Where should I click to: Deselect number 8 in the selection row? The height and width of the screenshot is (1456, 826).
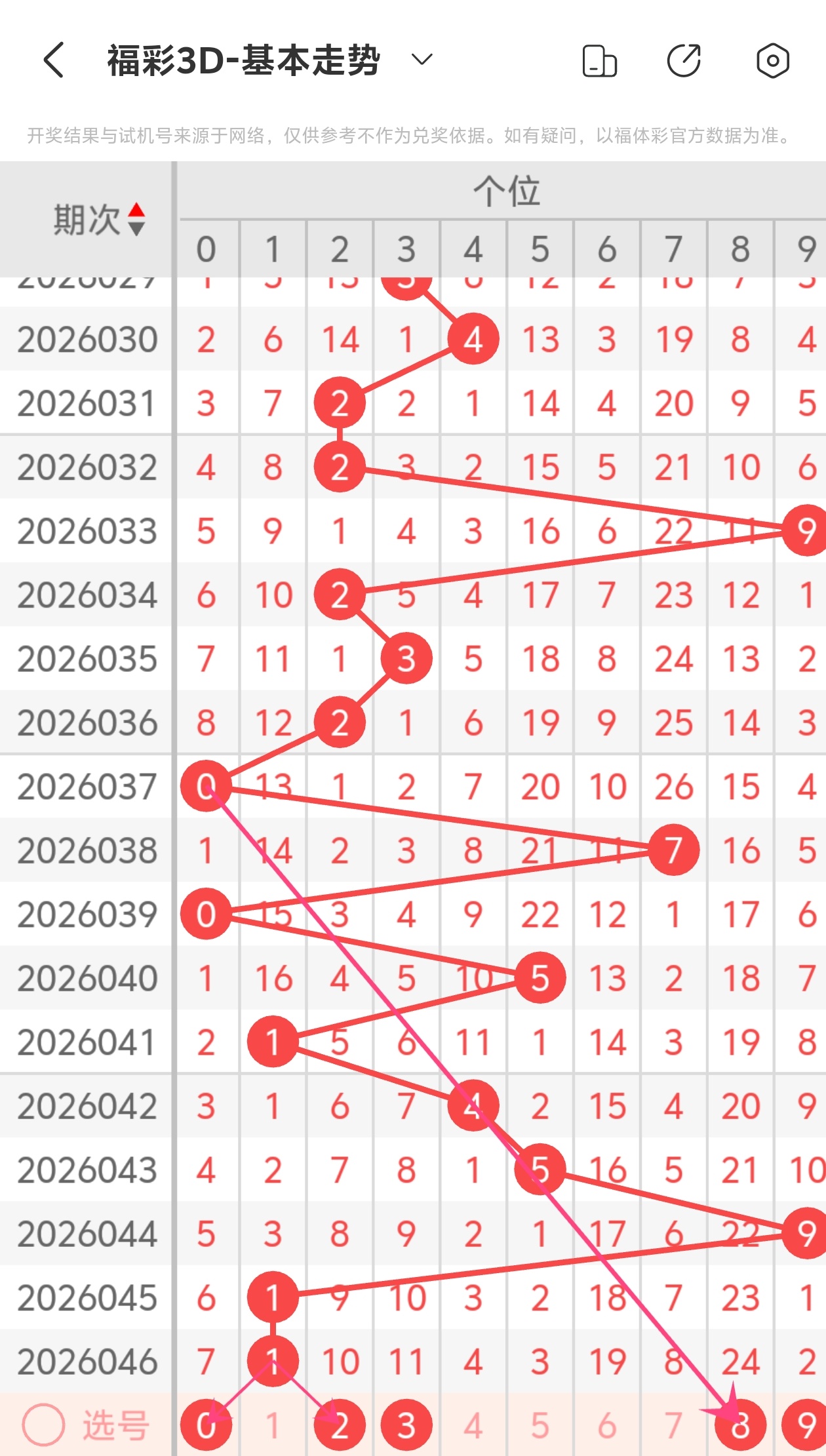coord(741,1425)
